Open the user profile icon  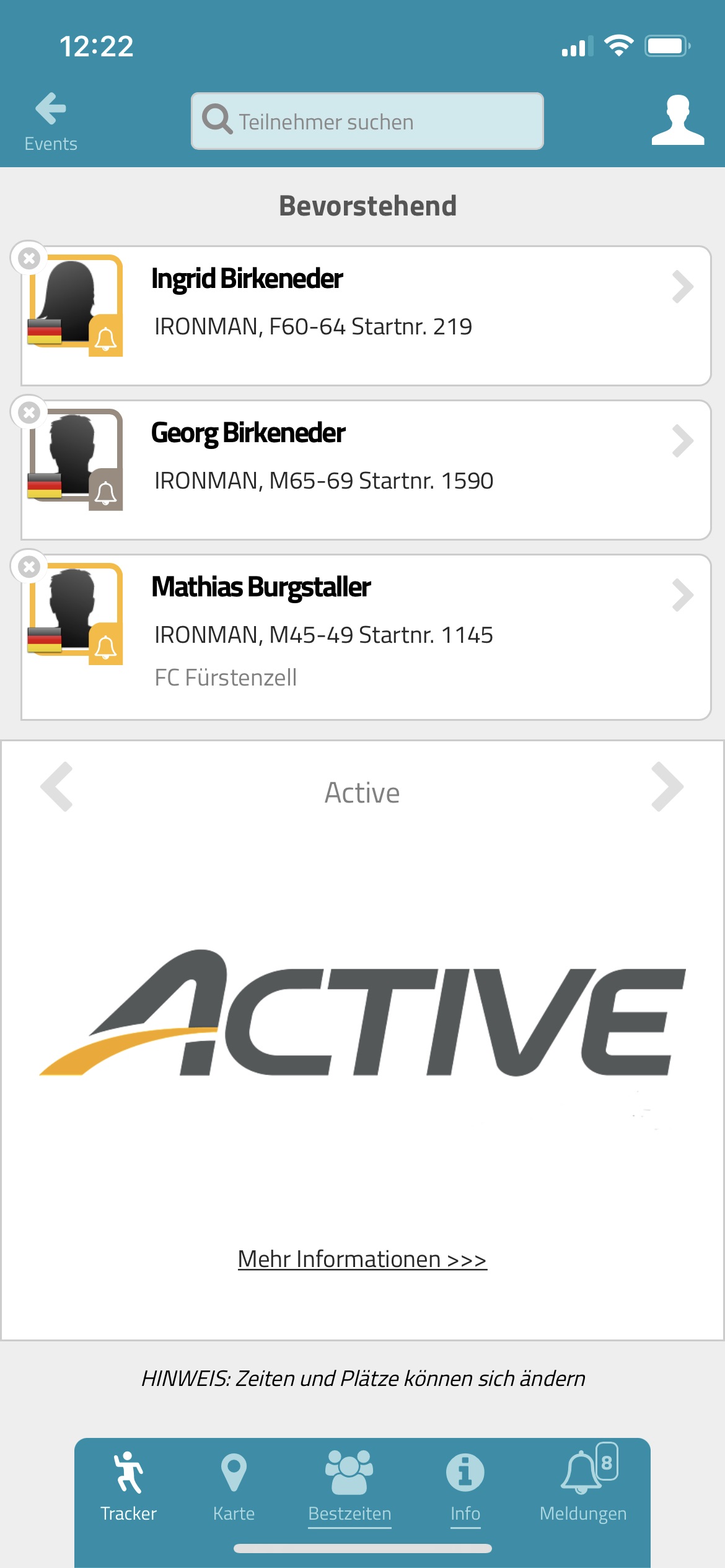tap(678, 120)
